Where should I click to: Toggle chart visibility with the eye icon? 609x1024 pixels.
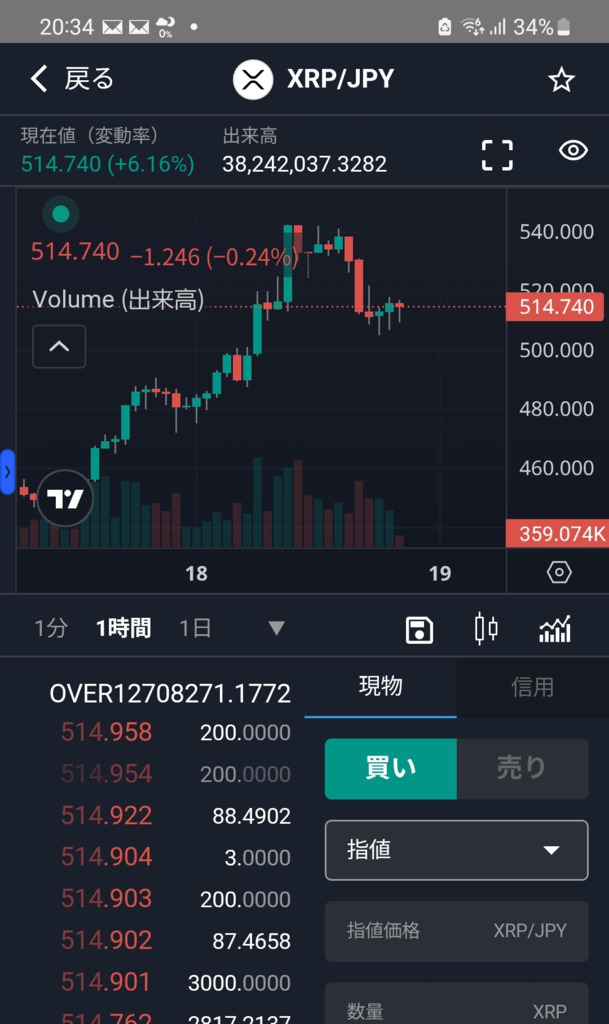click(x=573, y=151)
